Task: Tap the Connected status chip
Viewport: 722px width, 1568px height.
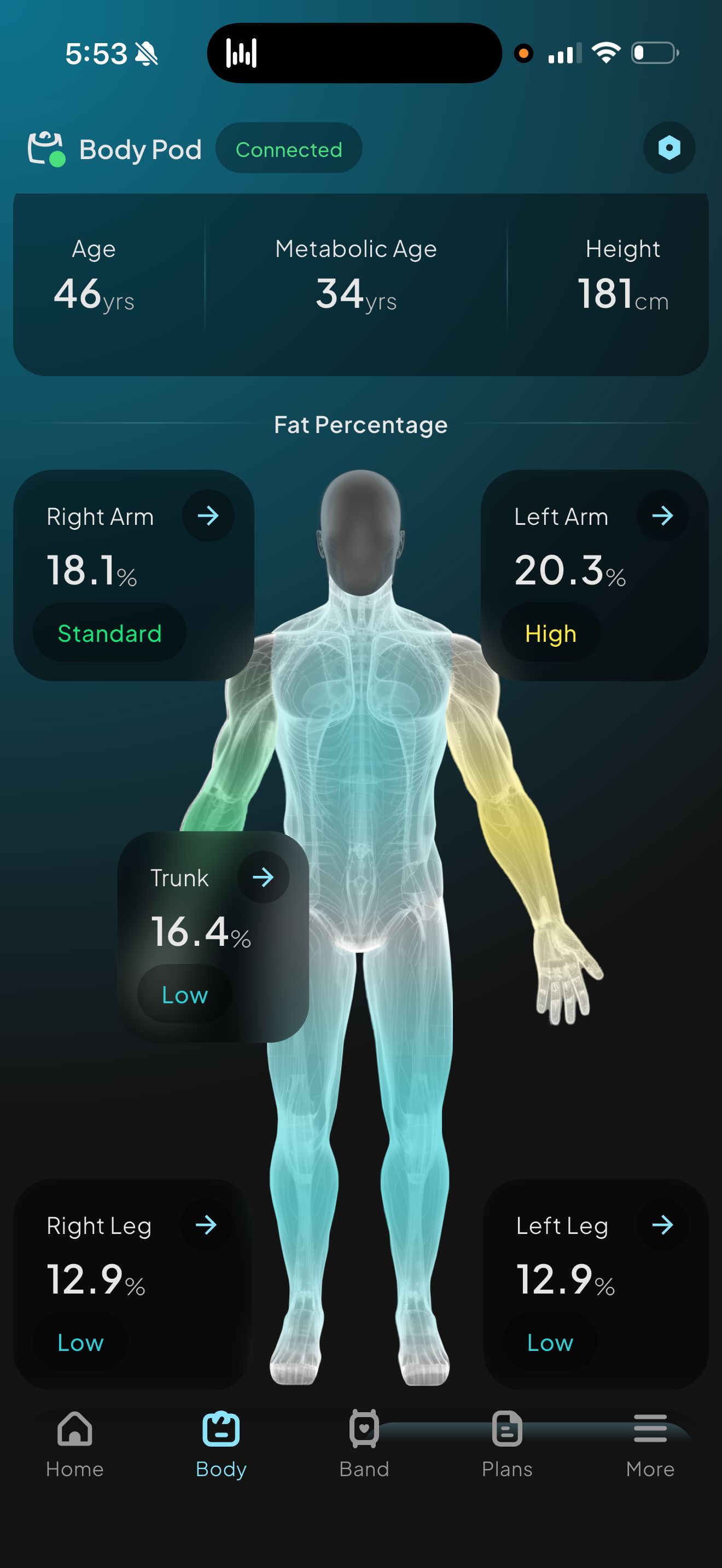Action: (x=289, y=149)
